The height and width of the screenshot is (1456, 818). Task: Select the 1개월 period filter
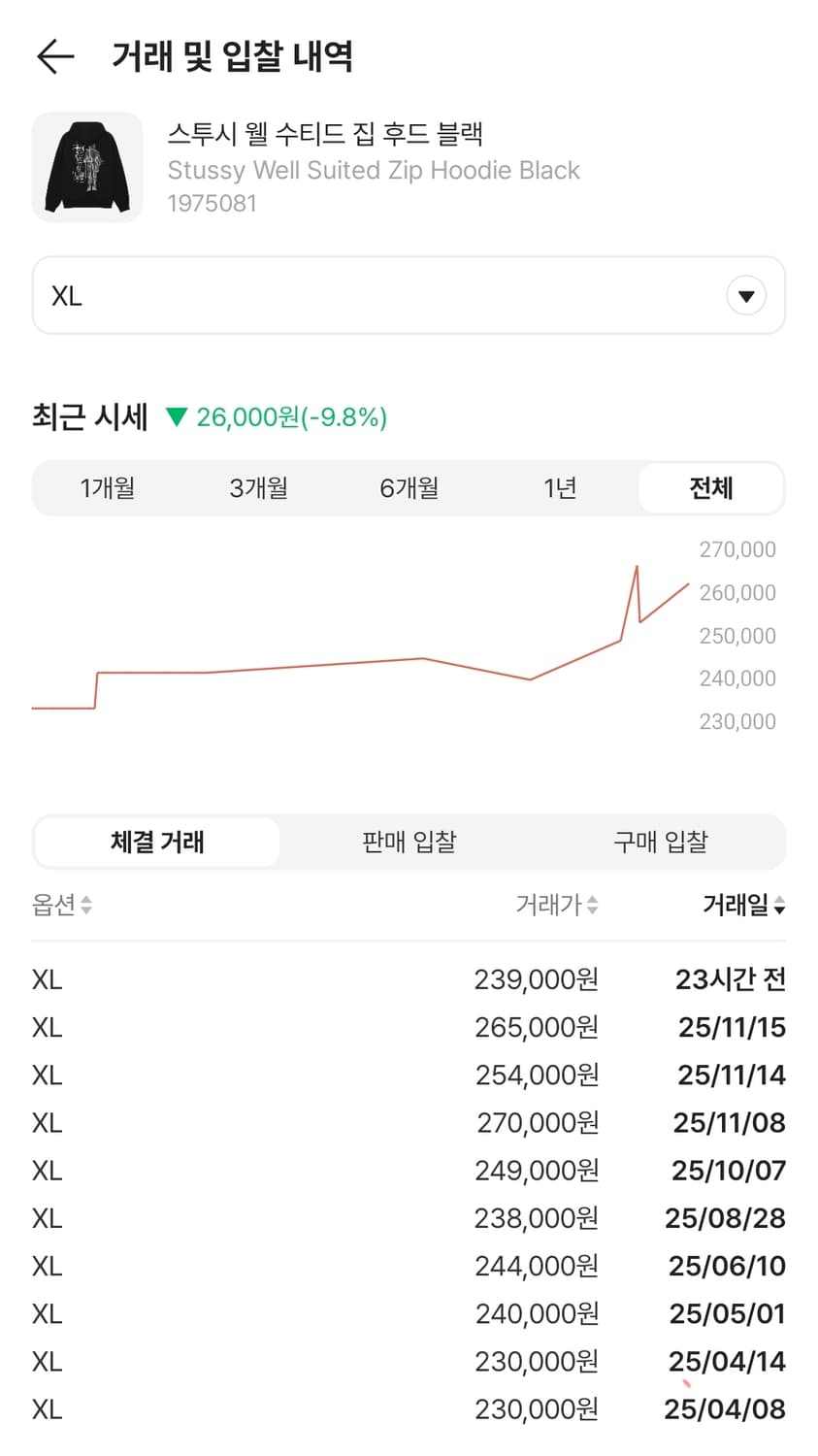coord(107,488)
